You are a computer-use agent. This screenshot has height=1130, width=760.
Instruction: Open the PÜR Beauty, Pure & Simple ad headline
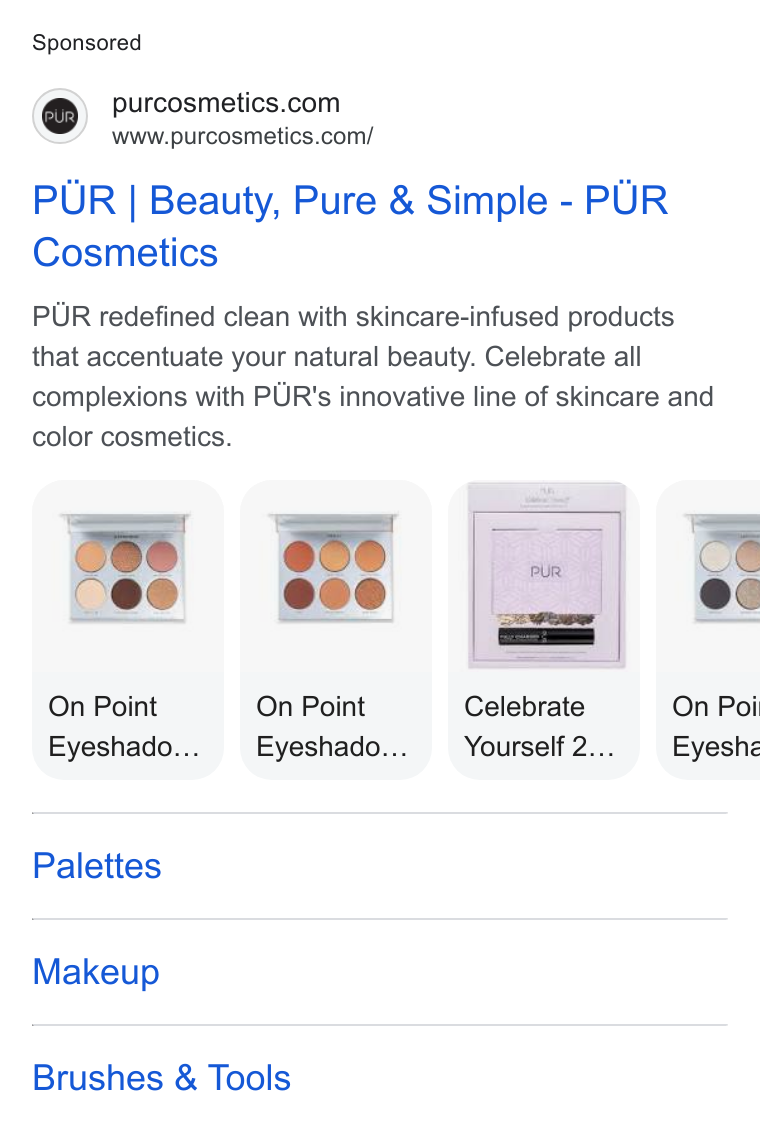[350, 226]
